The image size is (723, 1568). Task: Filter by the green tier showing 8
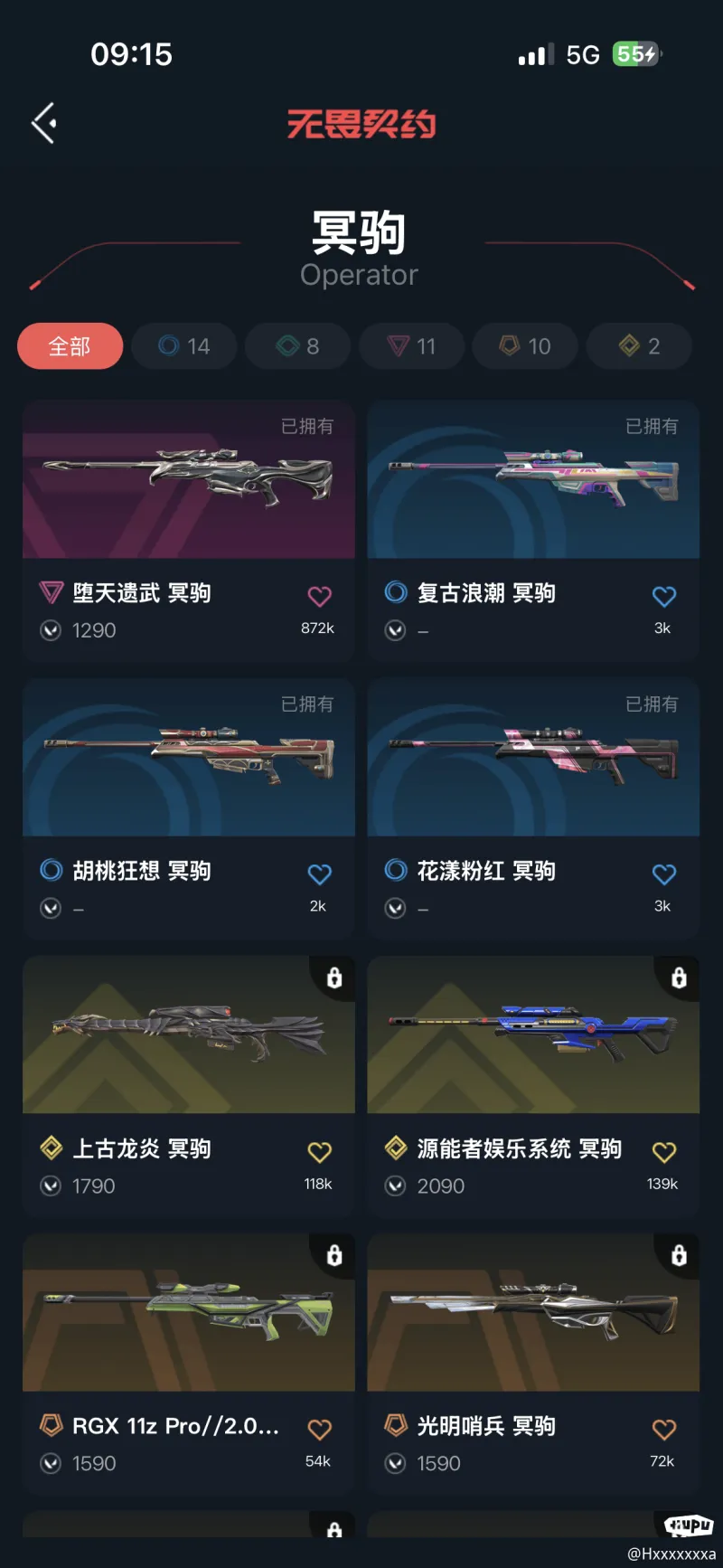(297, 346)
